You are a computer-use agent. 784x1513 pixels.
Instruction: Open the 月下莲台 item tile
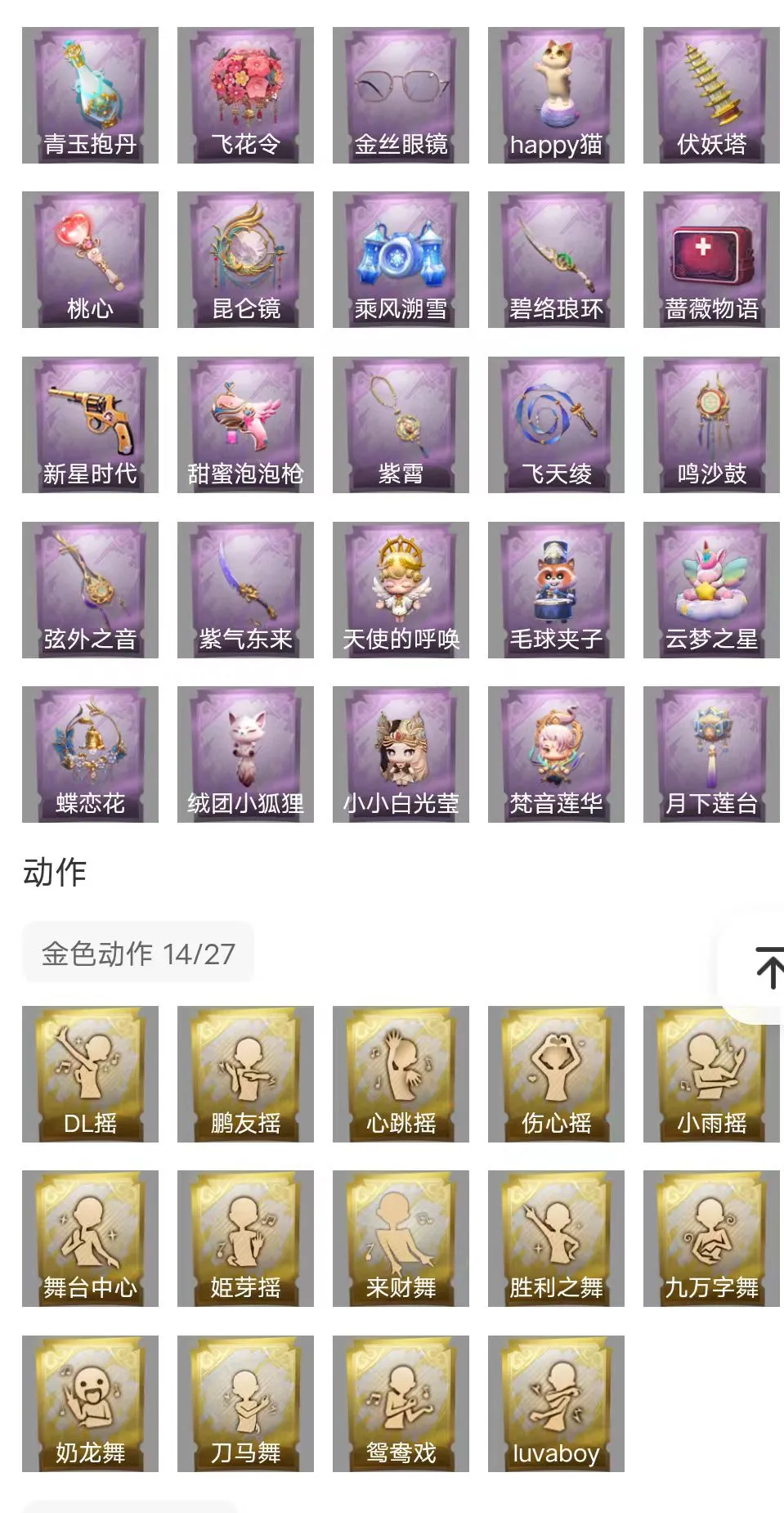(x=711, y=754)
